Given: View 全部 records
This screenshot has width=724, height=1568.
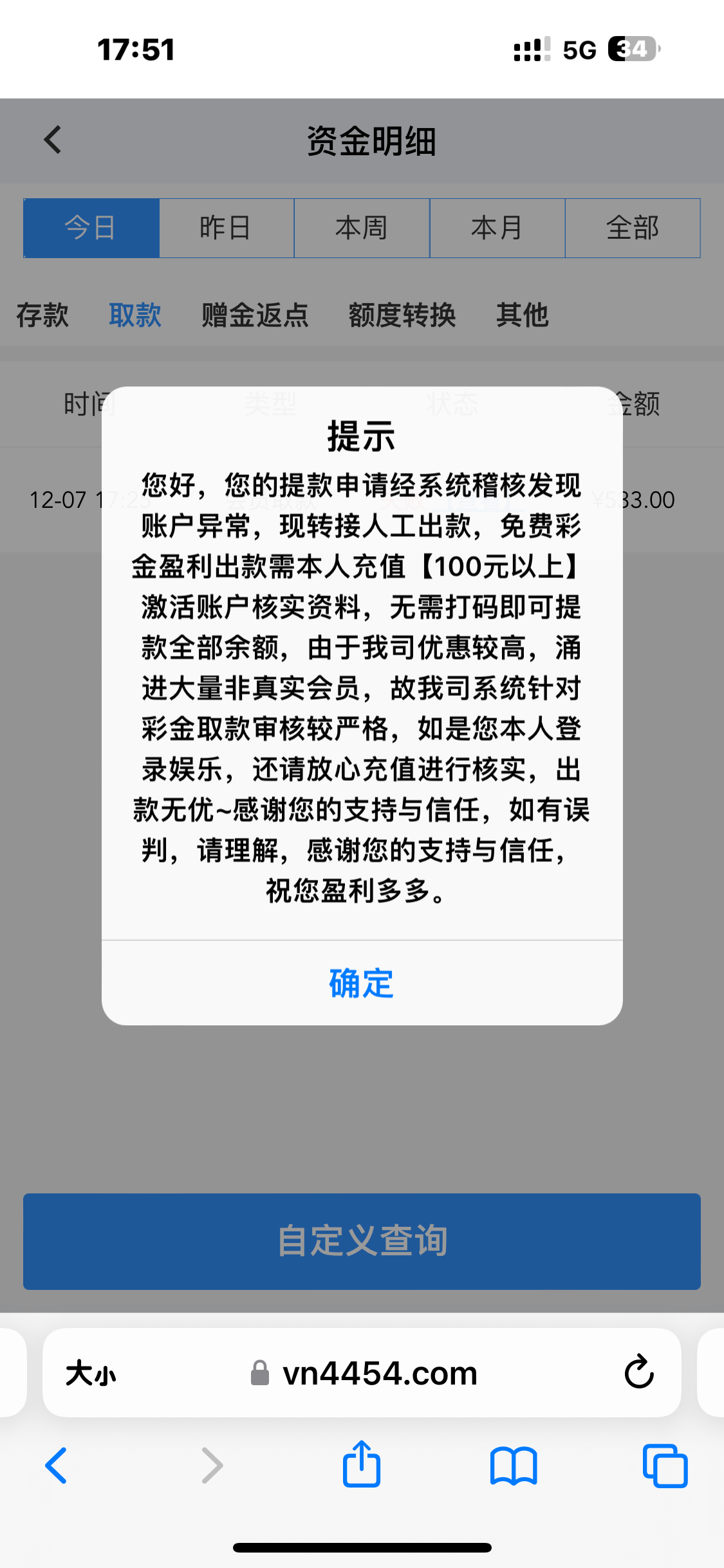Looking at the screenshot, I should click(x=633, y=228).
